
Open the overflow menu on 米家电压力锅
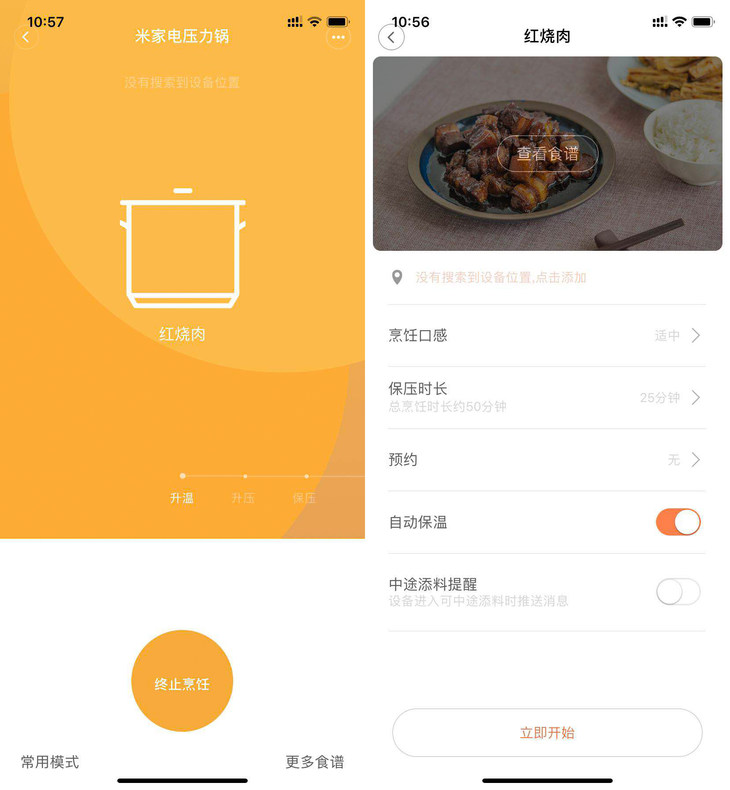tap(338, 37)
